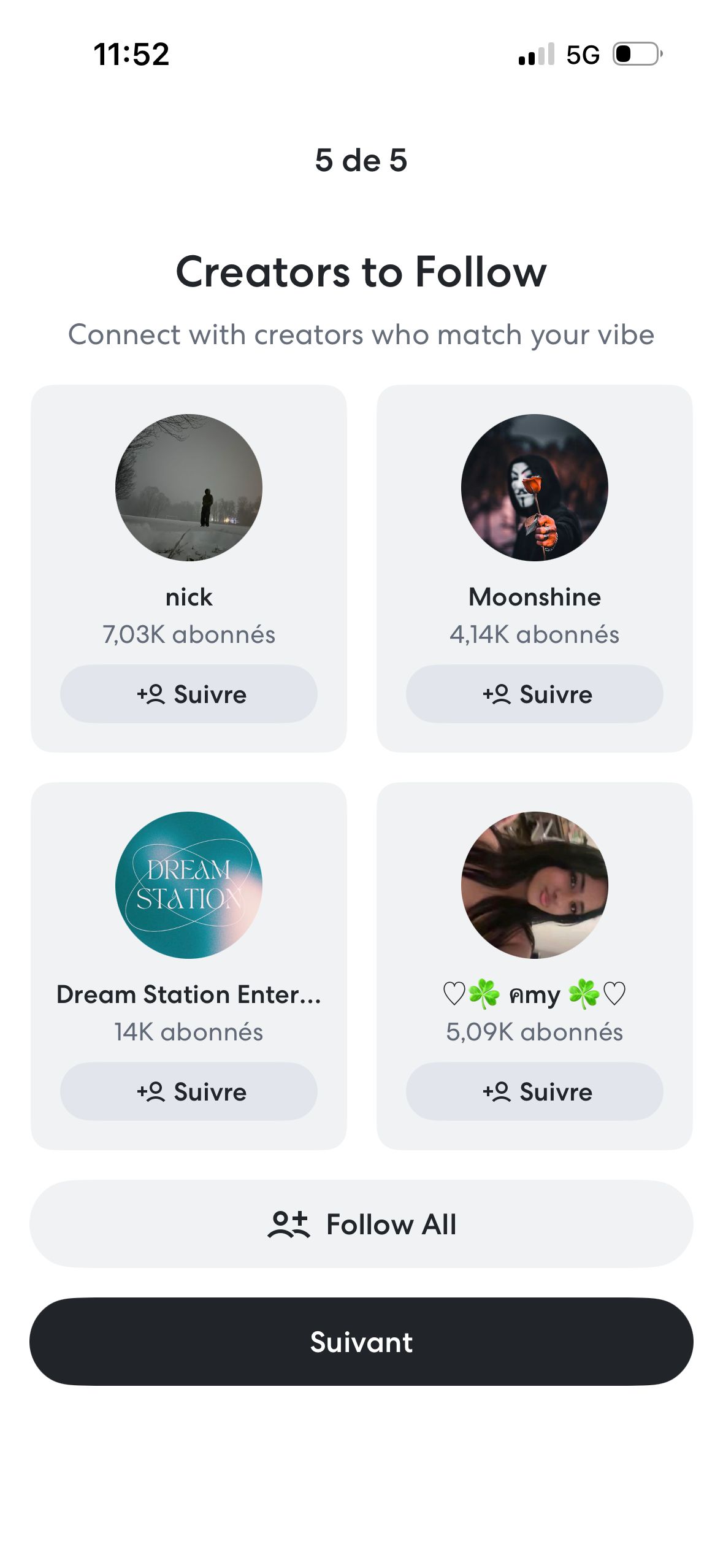Click the add-person icon beside Dream Station's Suivre
The image size is (723, 1568).
pyautogui.click(x=150, y=1091)
